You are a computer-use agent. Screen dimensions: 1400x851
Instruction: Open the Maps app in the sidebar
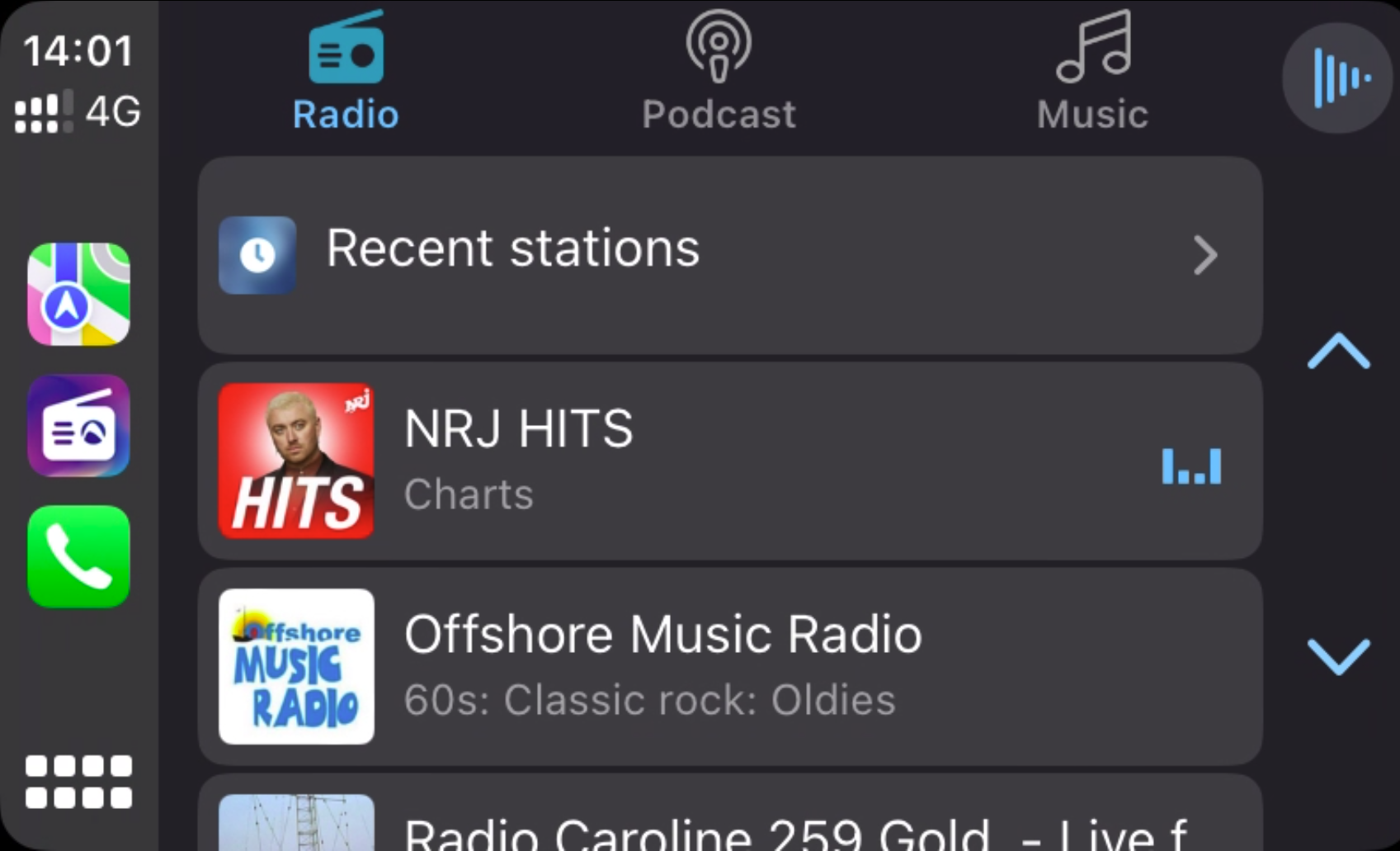[x=78, y=294]
